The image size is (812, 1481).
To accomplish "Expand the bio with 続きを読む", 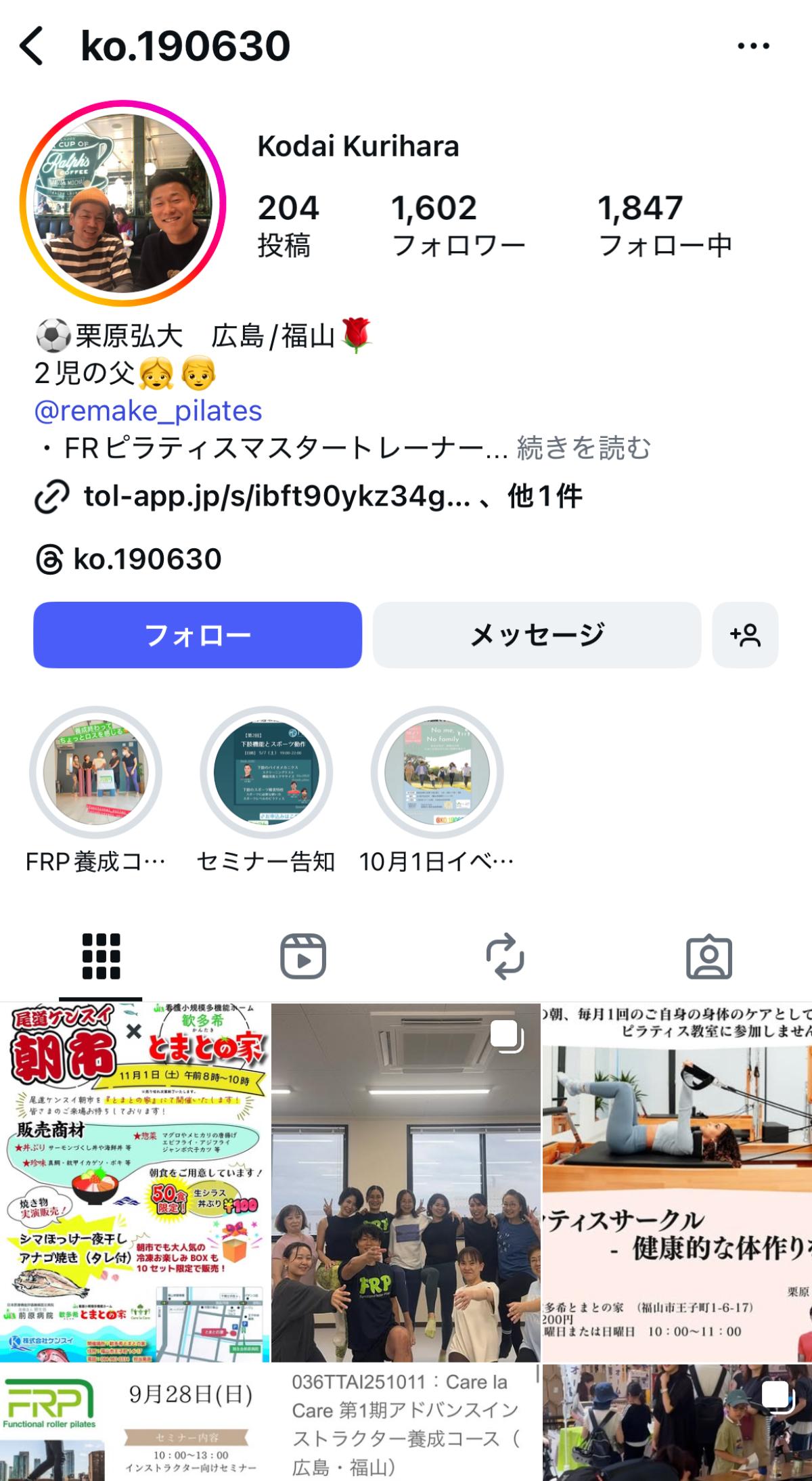I will pos(583,448).
